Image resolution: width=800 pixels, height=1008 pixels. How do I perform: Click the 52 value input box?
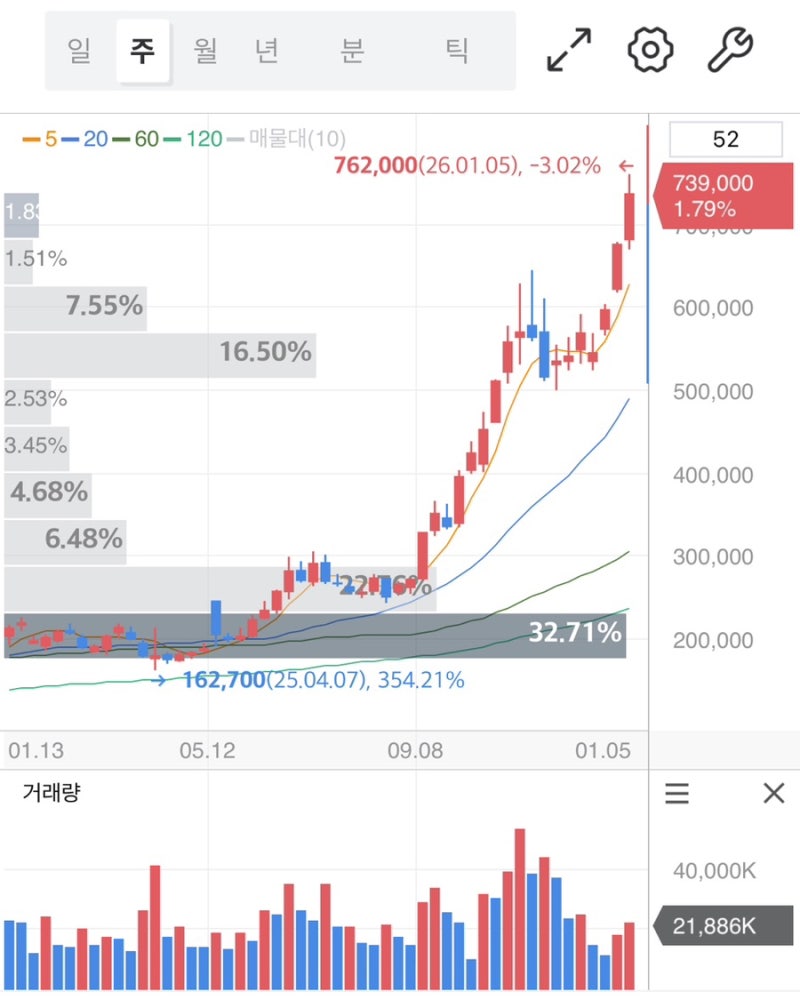pos(726,139)
